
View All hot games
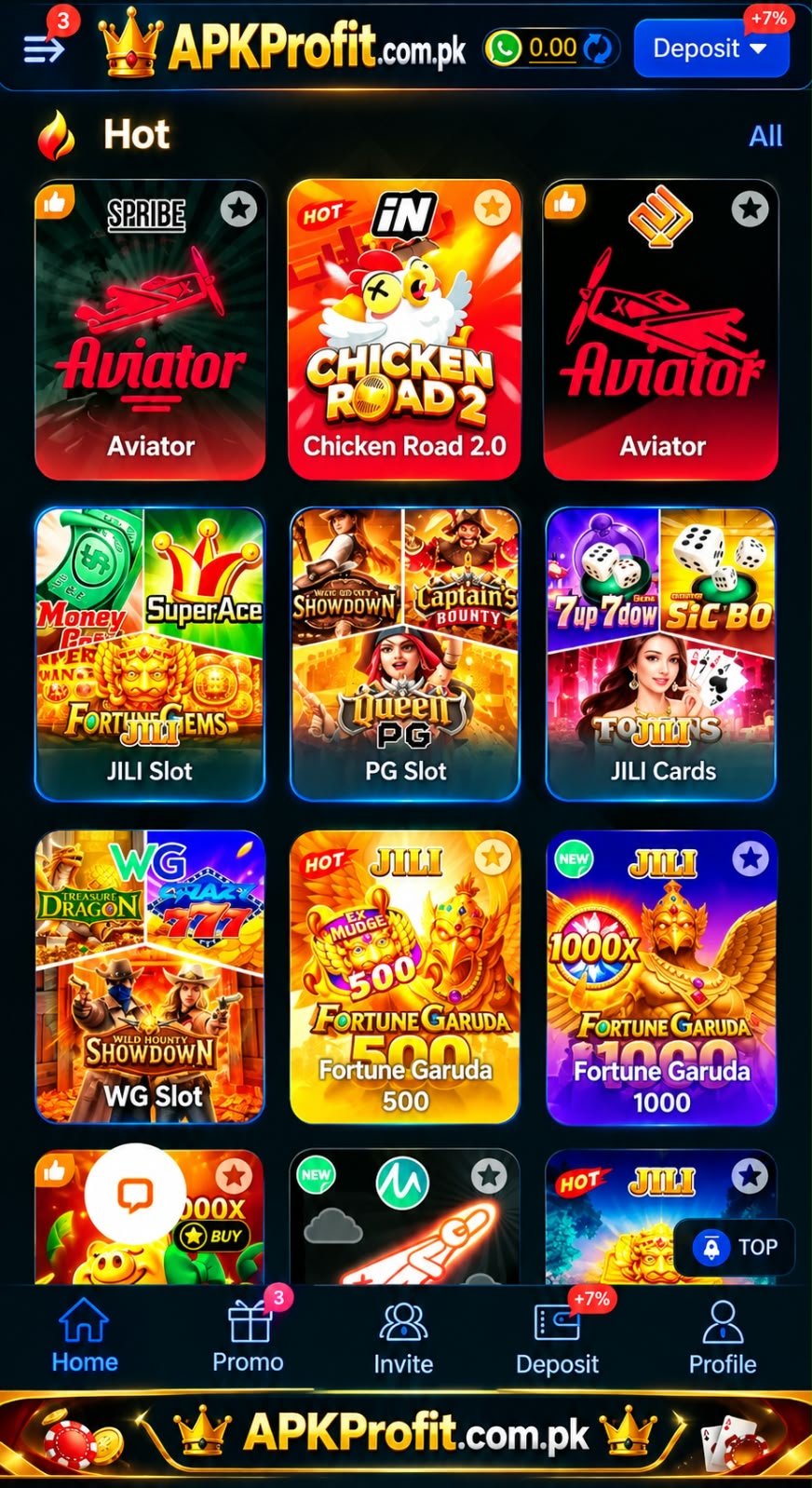pyautogui.click(x=765, y=136)
